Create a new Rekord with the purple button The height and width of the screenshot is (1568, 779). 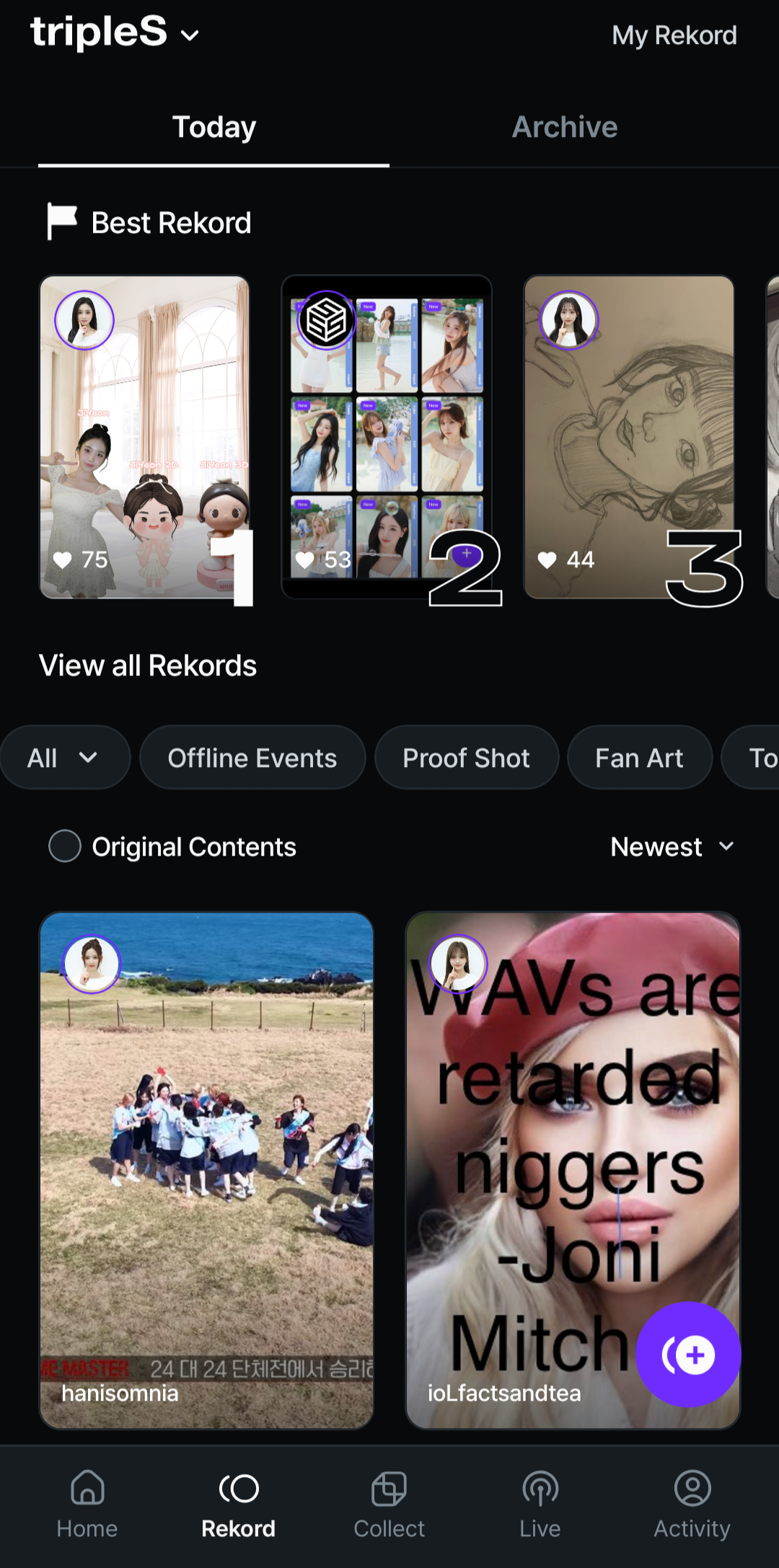[688, 1355]
